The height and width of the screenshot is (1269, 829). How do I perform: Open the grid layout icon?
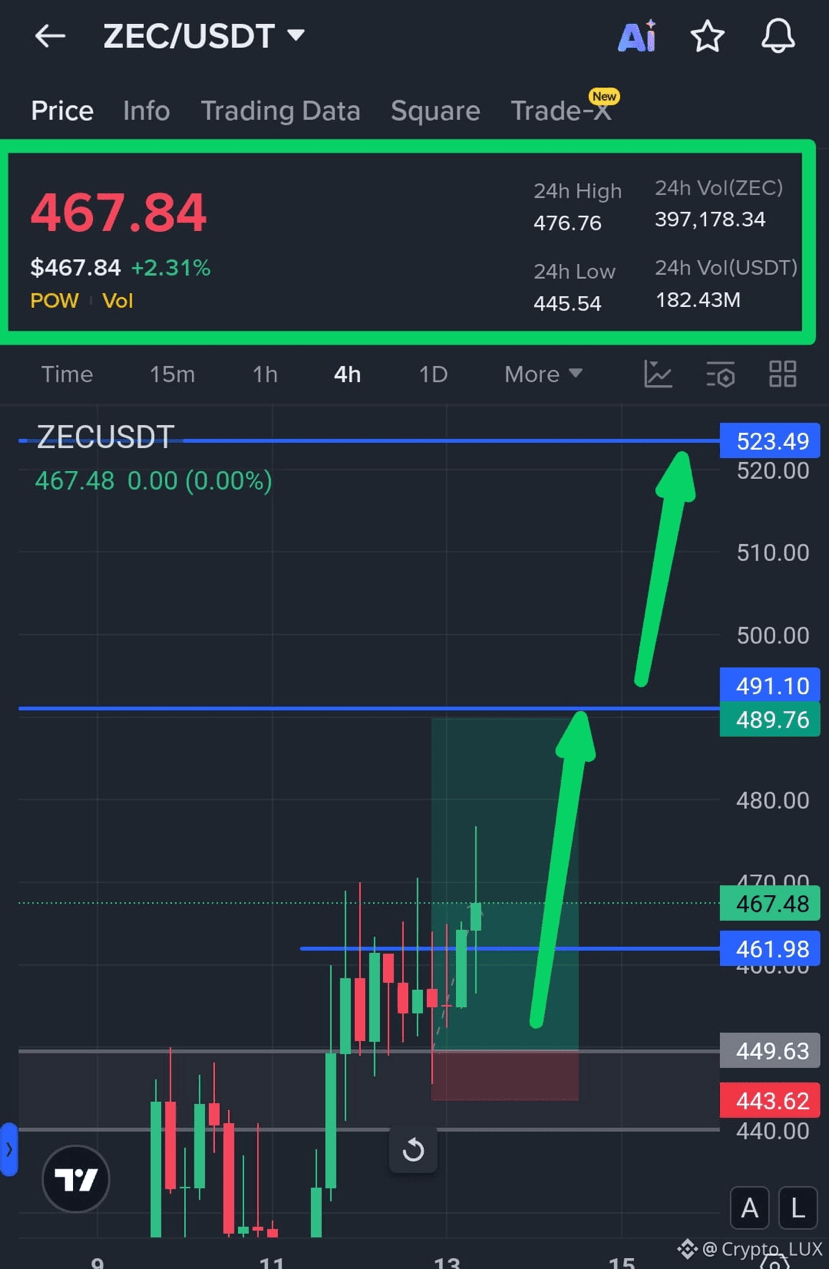click(x=782, y=374)
